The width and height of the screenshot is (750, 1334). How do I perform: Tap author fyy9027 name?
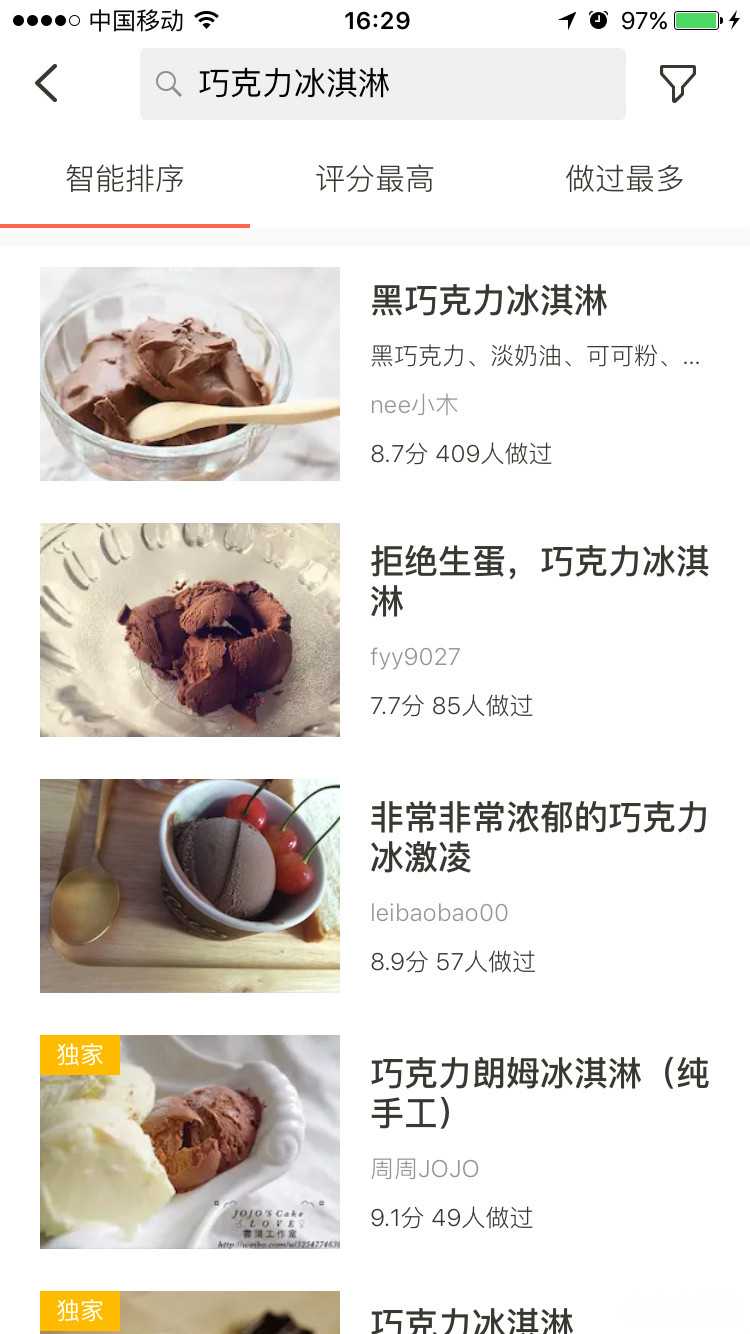(x=413, y=657)
